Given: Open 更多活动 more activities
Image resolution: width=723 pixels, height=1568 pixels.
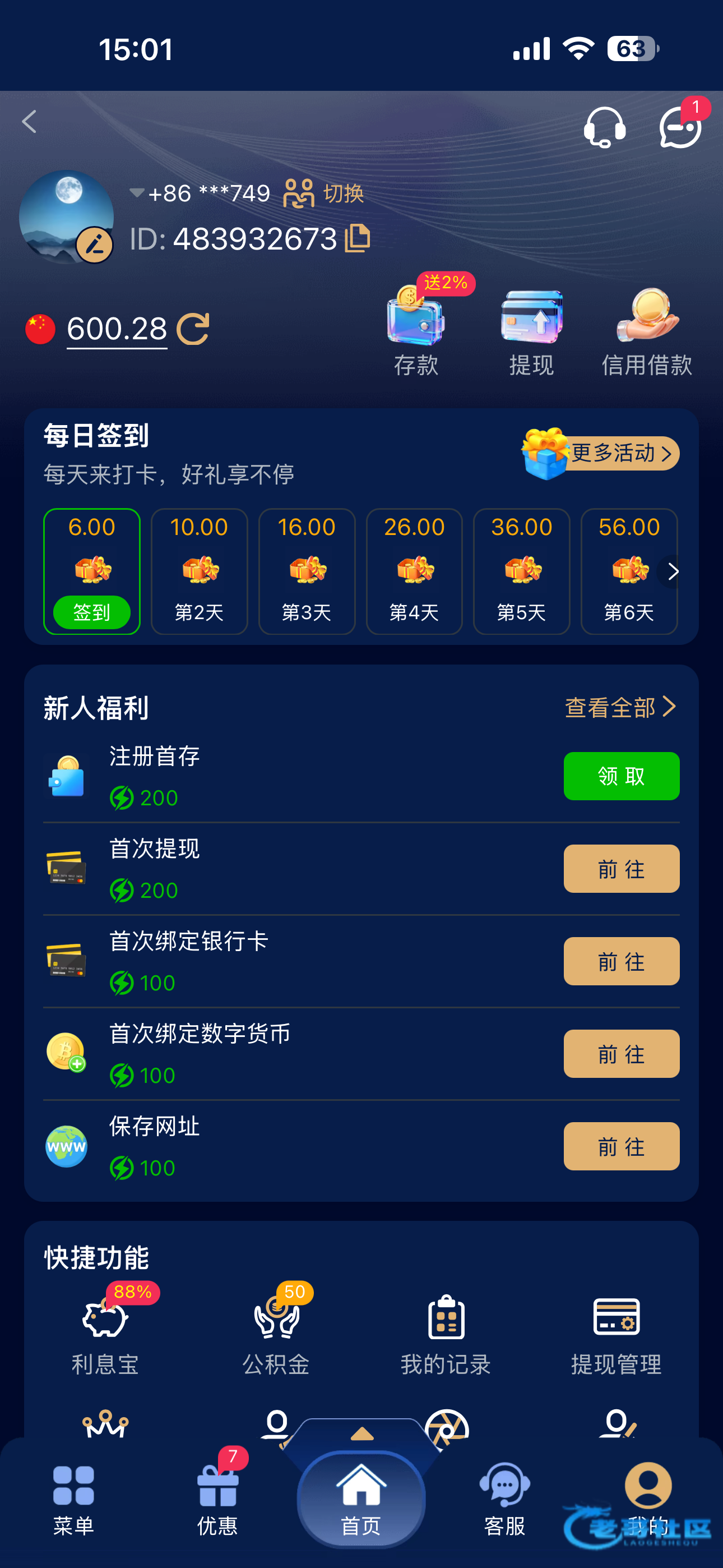Looking at the screenshot, I should (621, 454).
